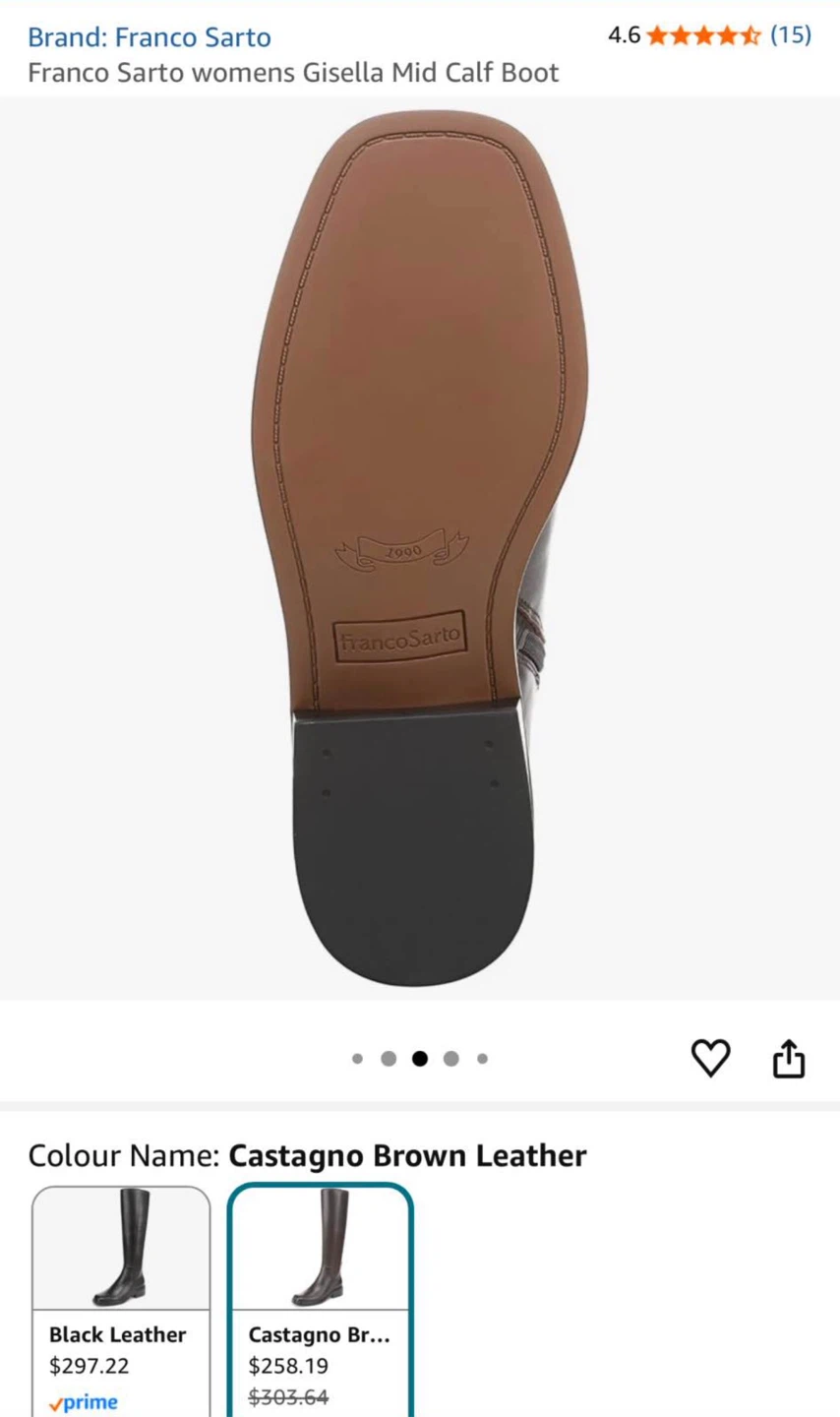Select the Castagno Brown colour option
This screenshot has width=840, height=1417.
tap(321, 1301)
